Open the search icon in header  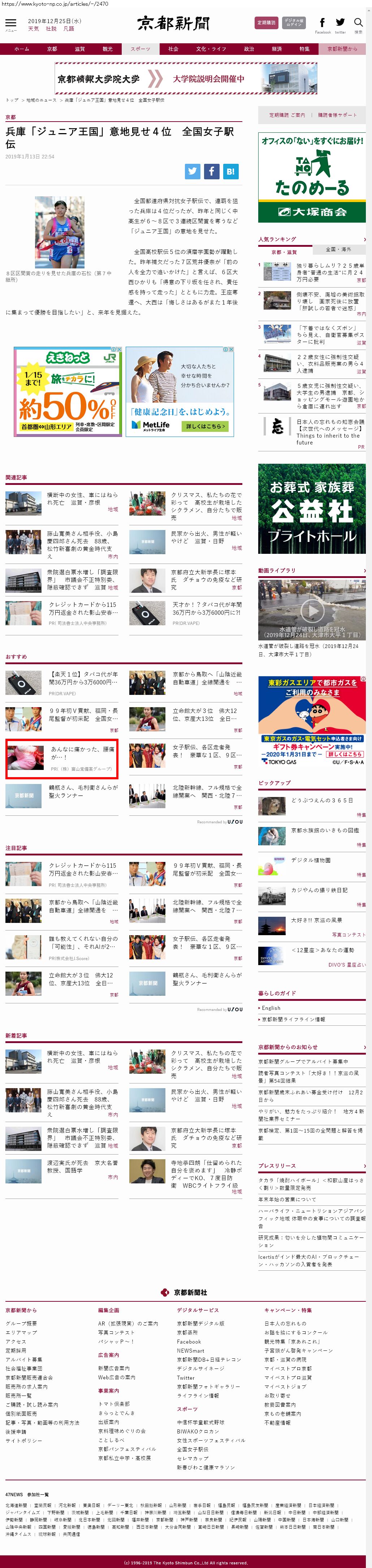point(358,24)
